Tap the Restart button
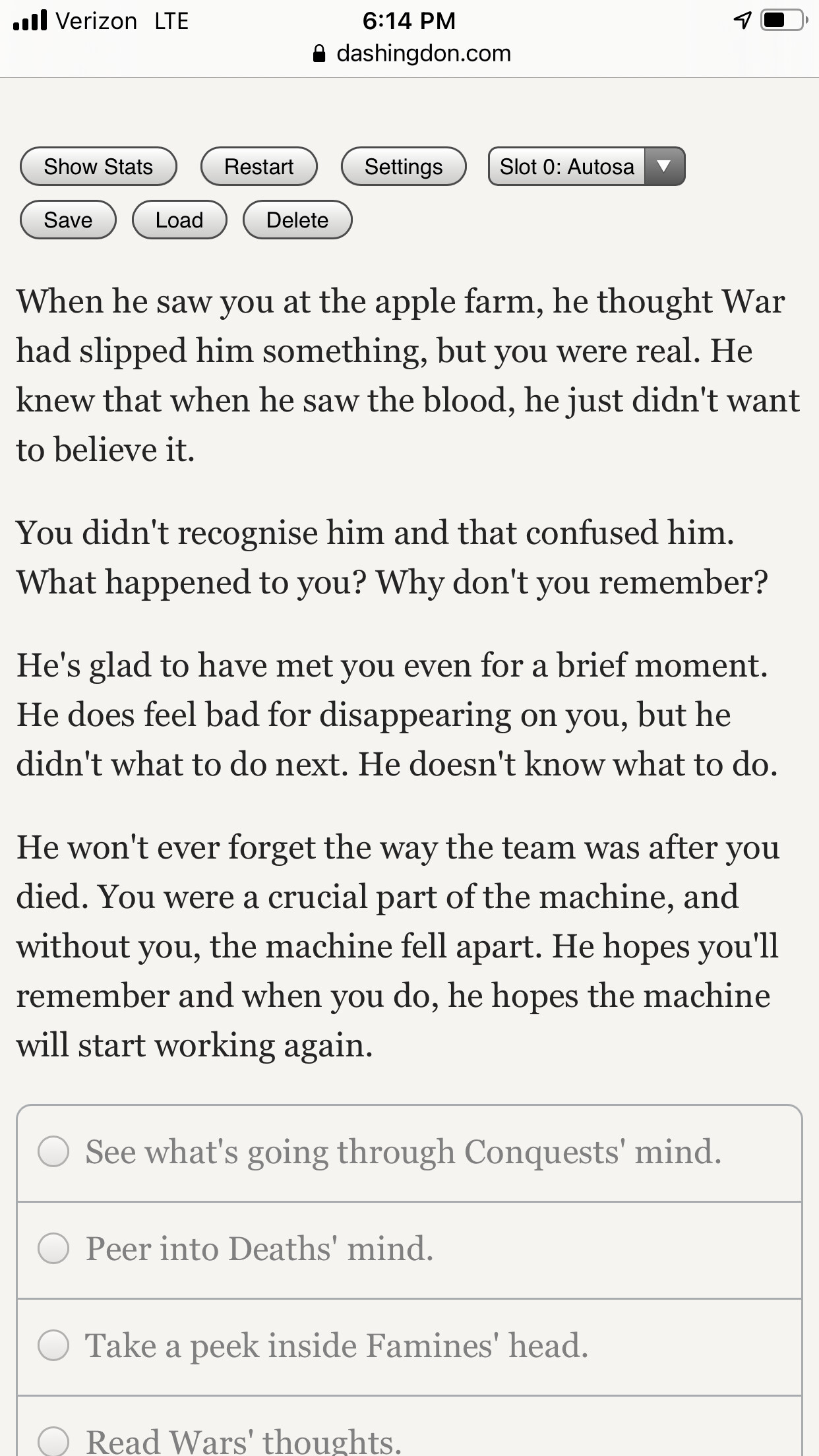 pos(258,167)
